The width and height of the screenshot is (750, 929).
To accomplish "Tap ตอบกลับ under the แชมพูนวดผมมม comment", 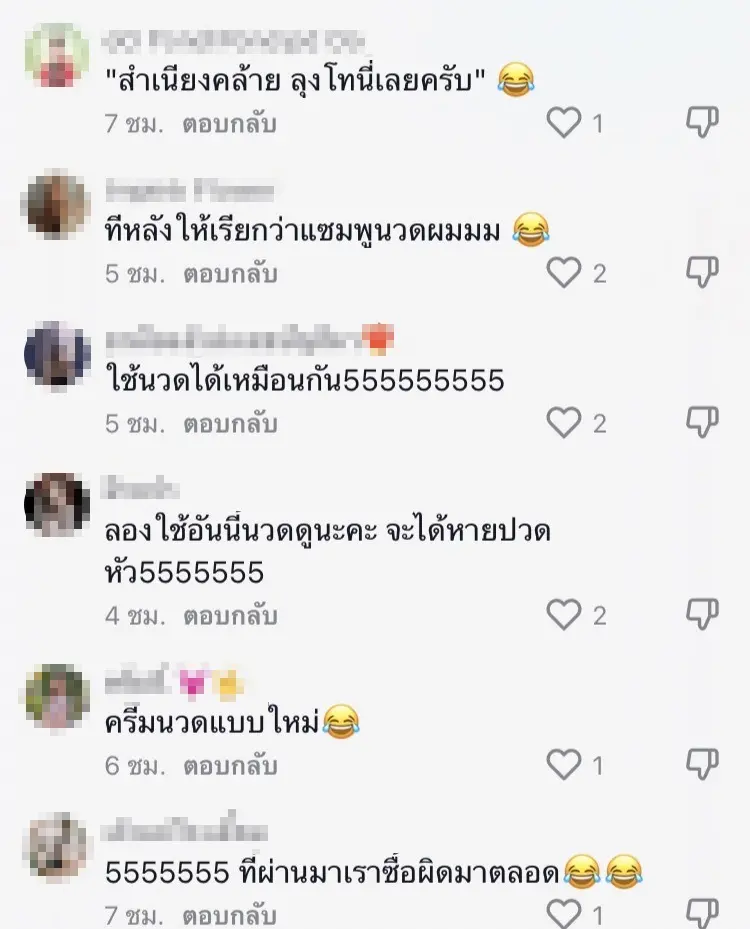I will 229,273.
